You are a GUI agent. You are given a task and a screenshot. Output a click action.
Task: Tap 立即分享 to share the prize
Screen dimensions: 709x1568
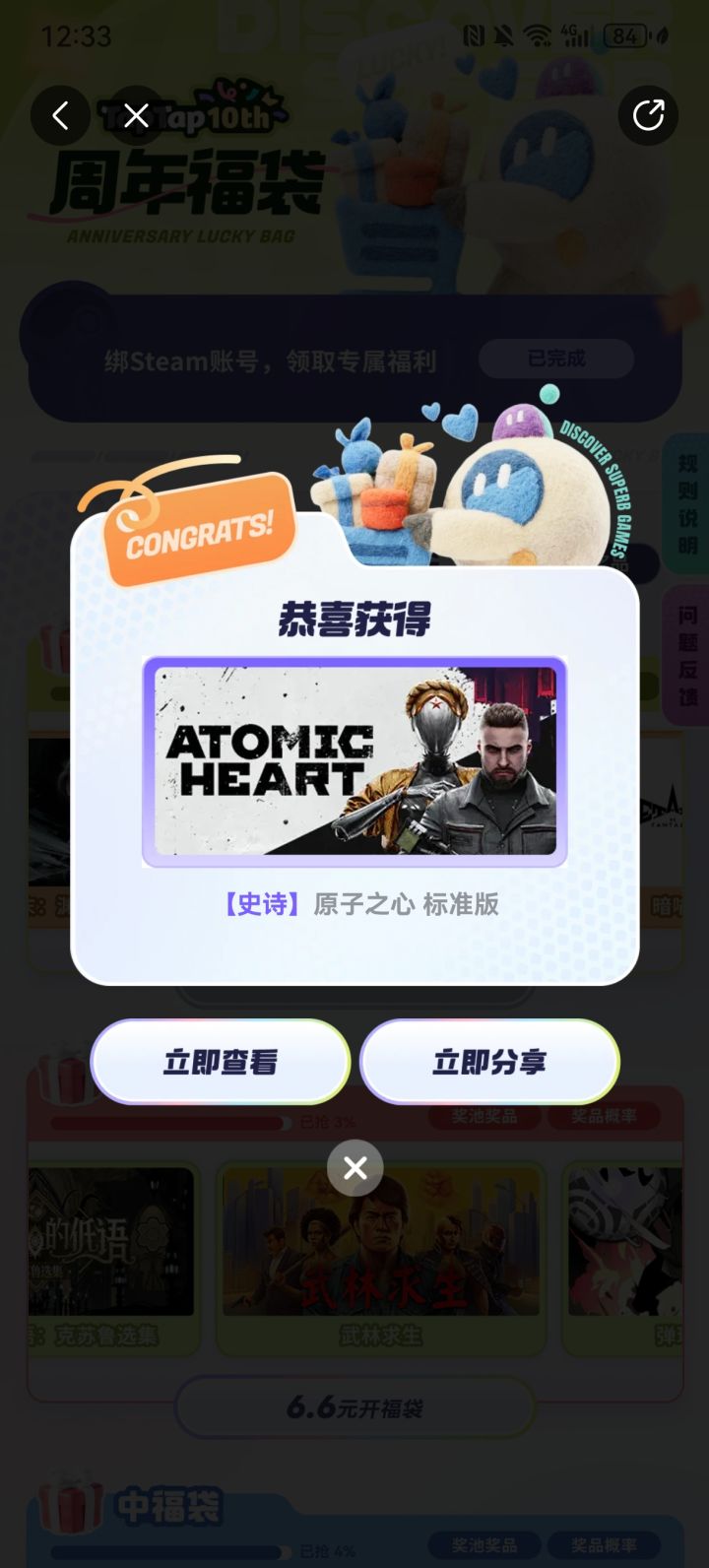(x=489, y=1061)
